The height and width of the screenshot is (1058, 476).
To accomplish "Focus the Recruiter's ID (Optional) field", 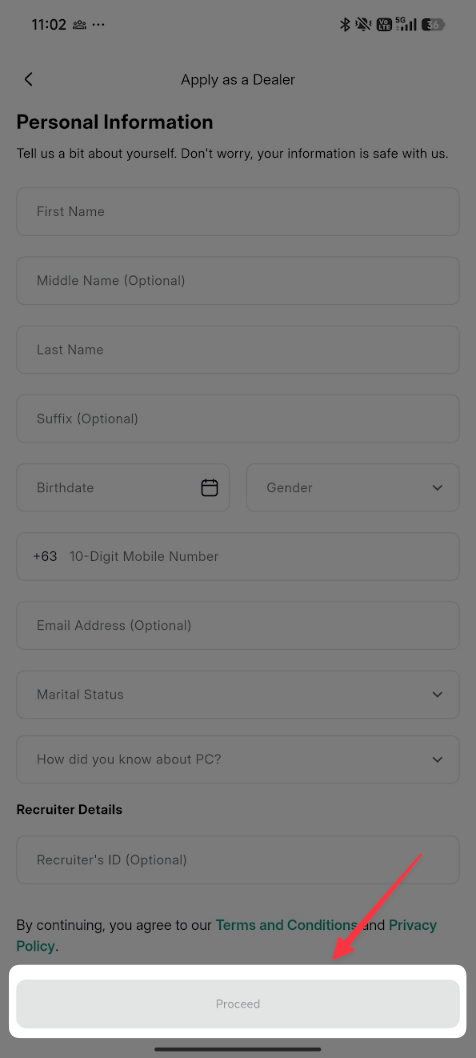I will [x=238, y=860].
